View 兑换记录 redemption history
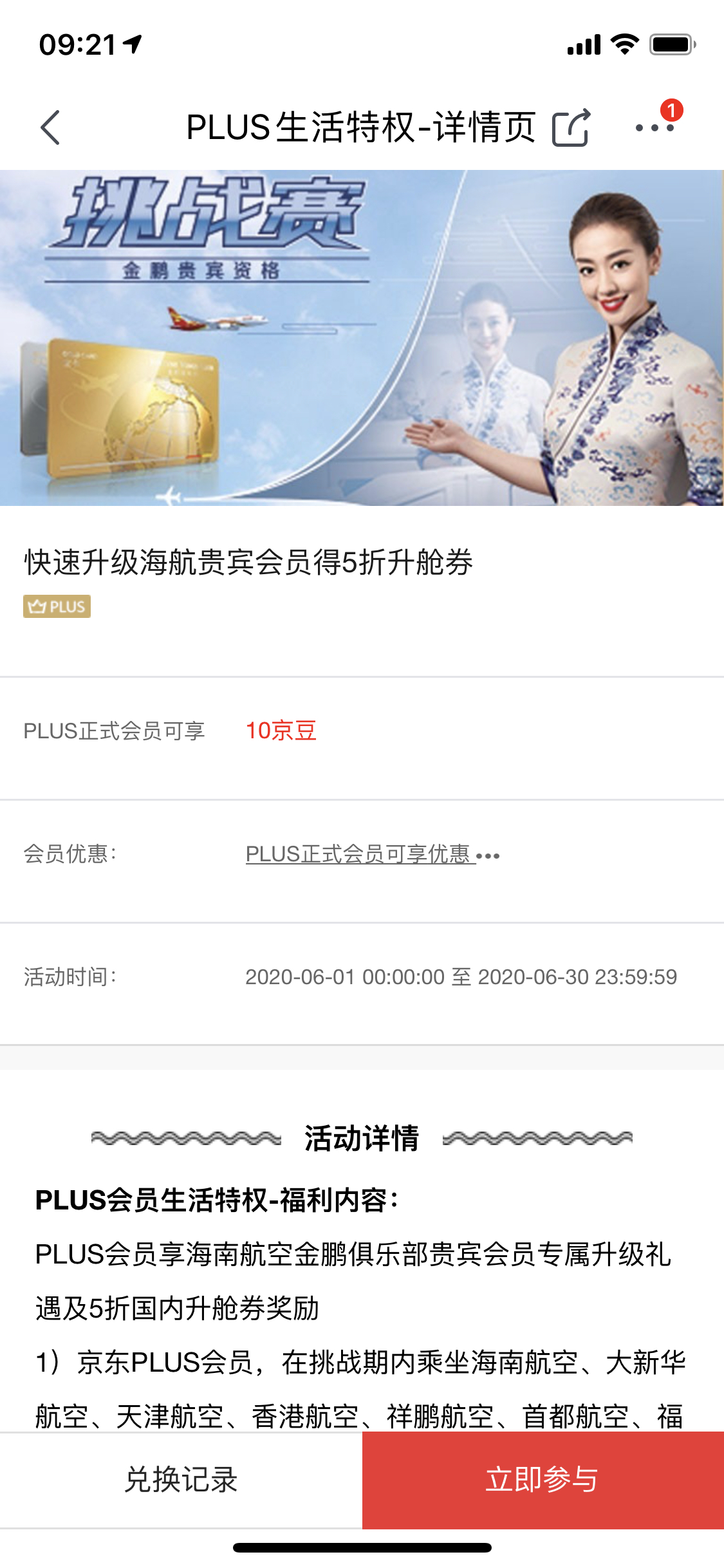Image resolution: width=724 pixels, height=1568 pixels. click(181, 1479)
